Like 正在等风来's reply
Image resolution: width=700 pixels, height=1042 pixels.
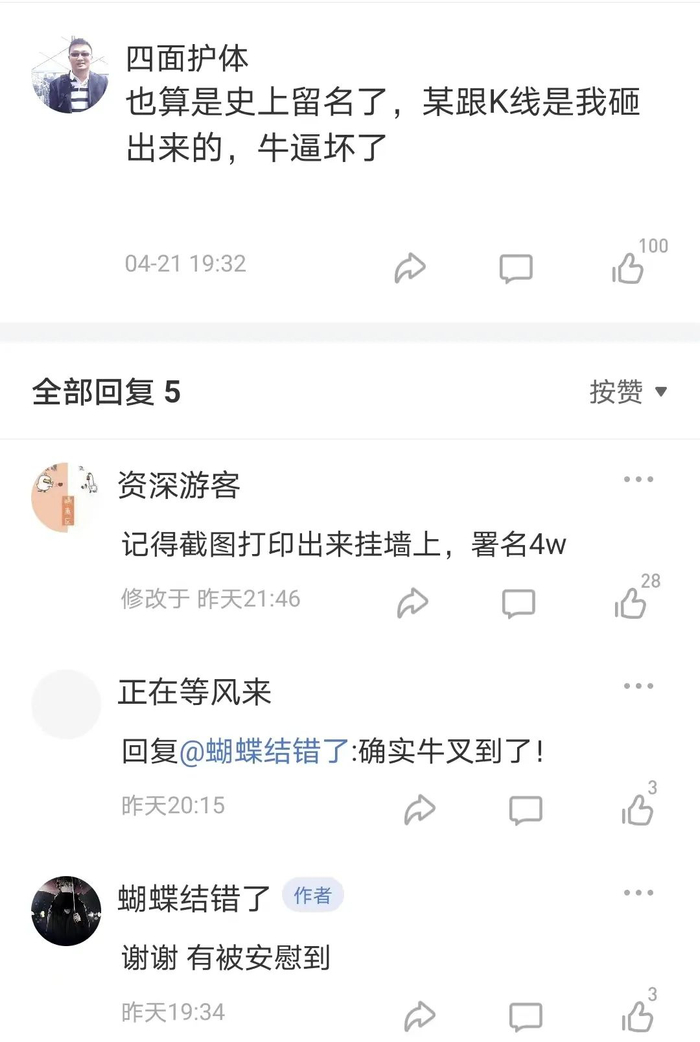[x=637, y=811]
